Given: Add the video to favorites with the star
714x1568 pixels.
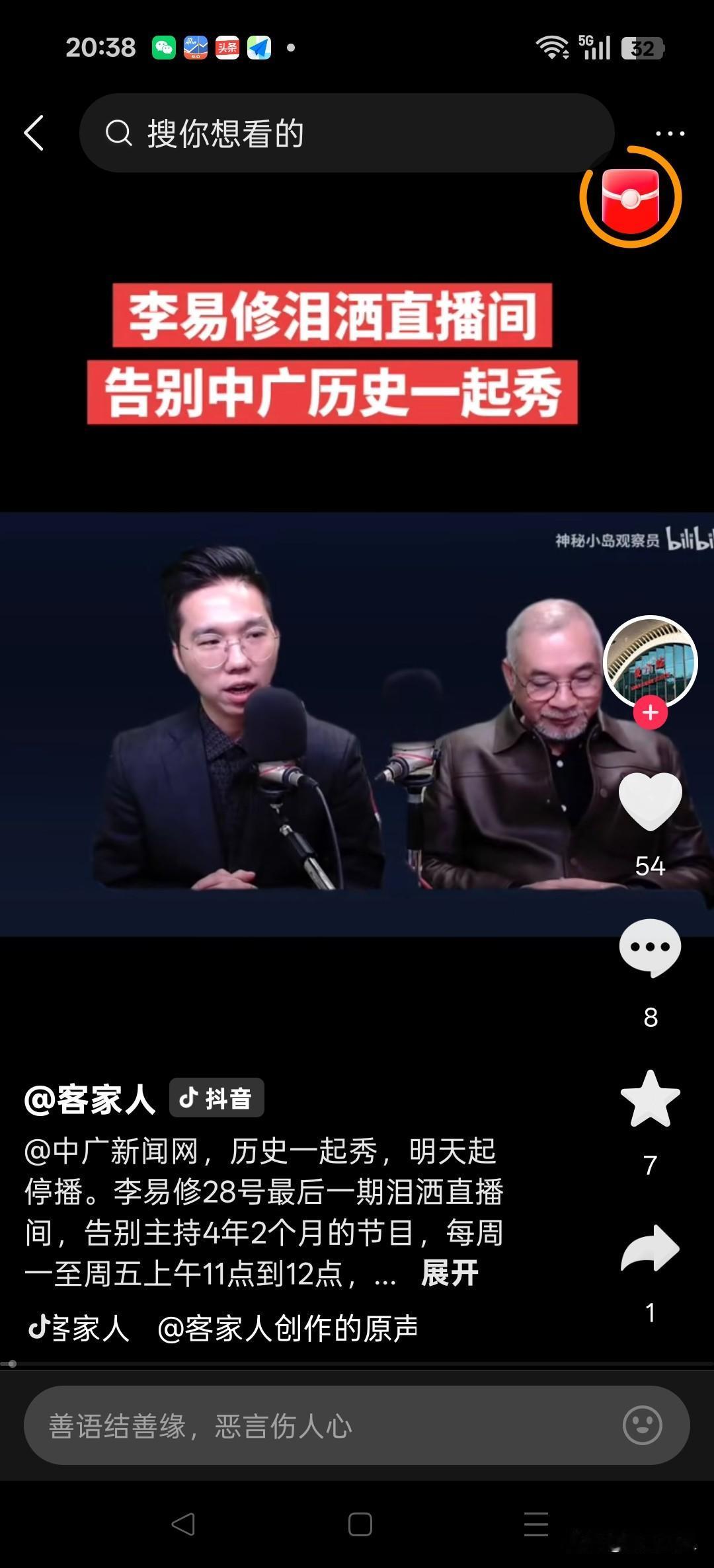Looking at the screenshot, I should click(x=652, y=1099).
